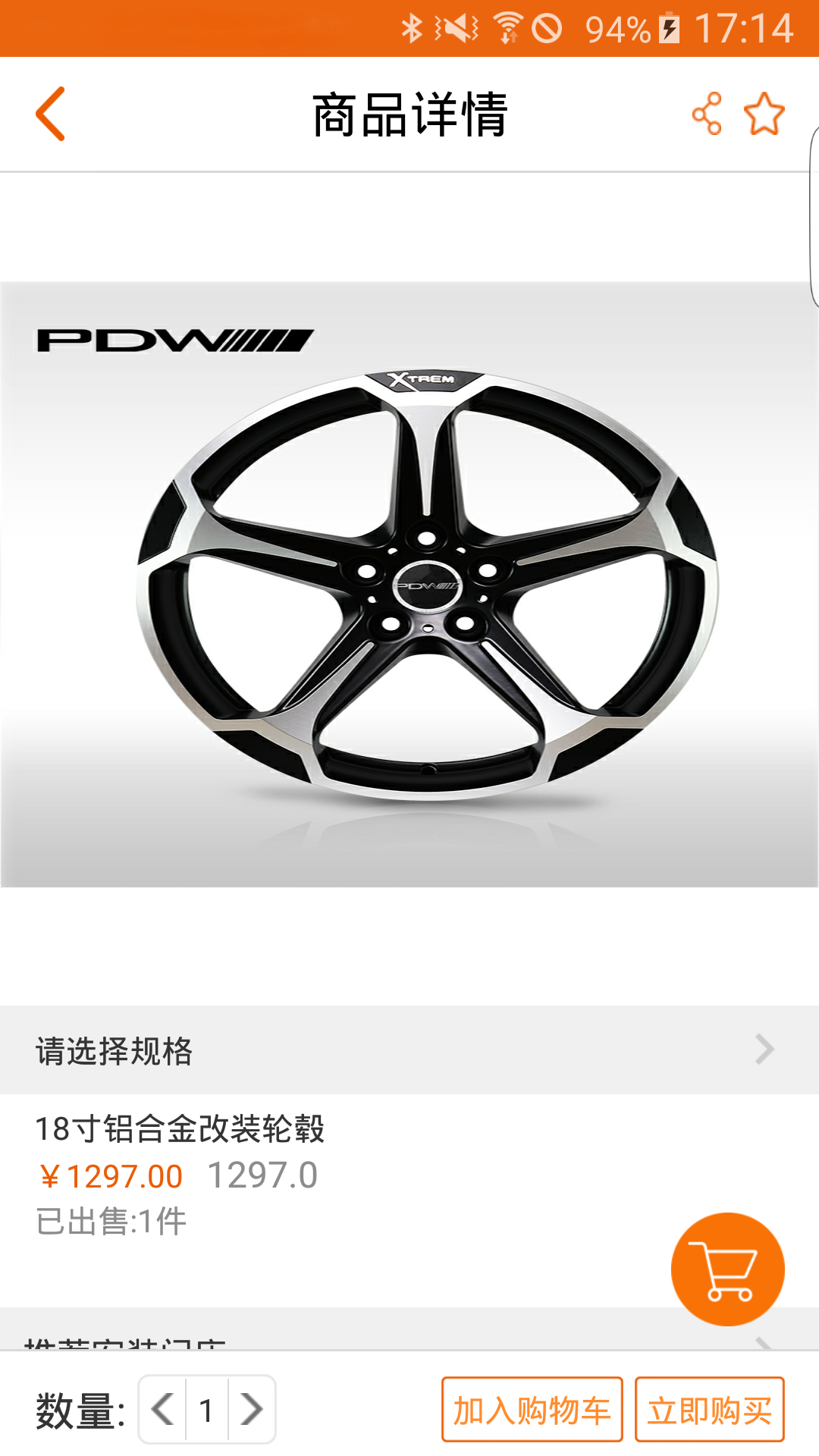Screen dimensions: 819x1456
Task: Add product to favorites with star
Action: click(x=764, y=115)
